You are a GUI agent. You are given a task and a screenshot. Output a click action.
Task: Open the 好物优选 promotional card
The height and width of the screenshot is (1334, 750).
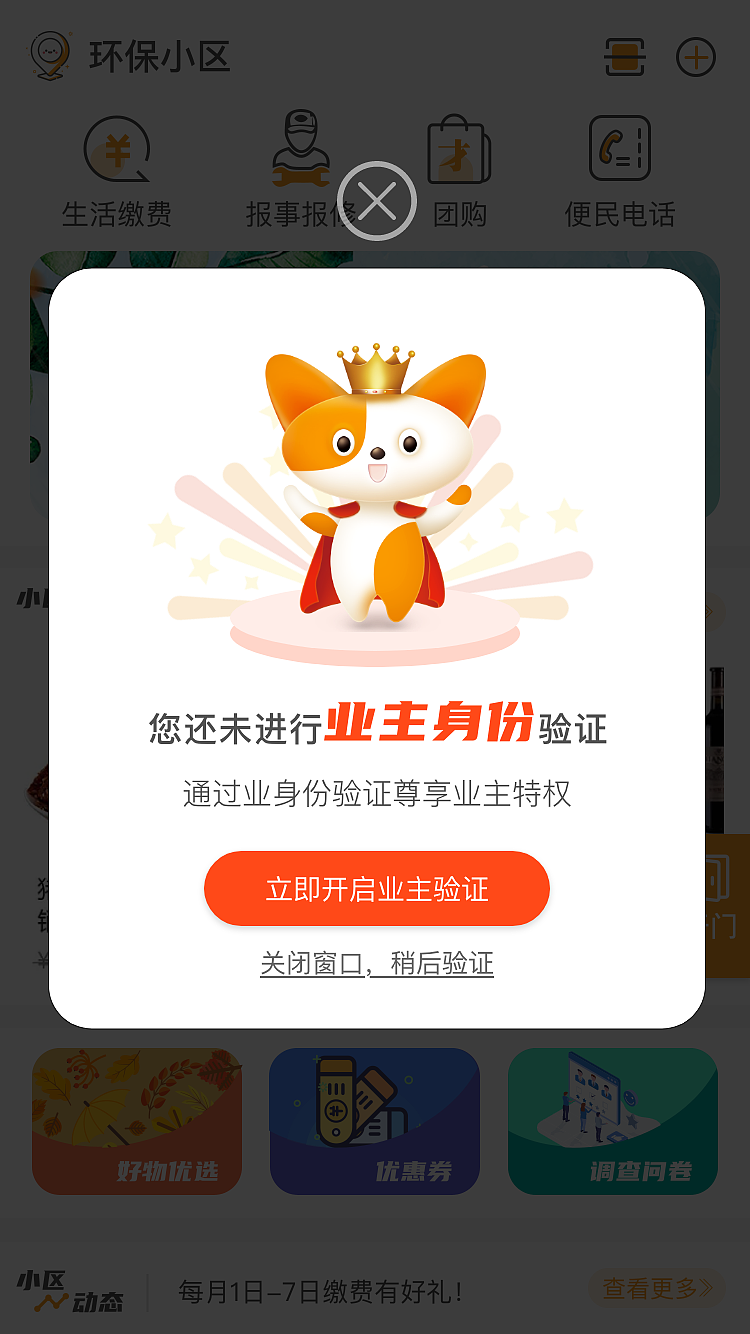(x=136, y=1121)
